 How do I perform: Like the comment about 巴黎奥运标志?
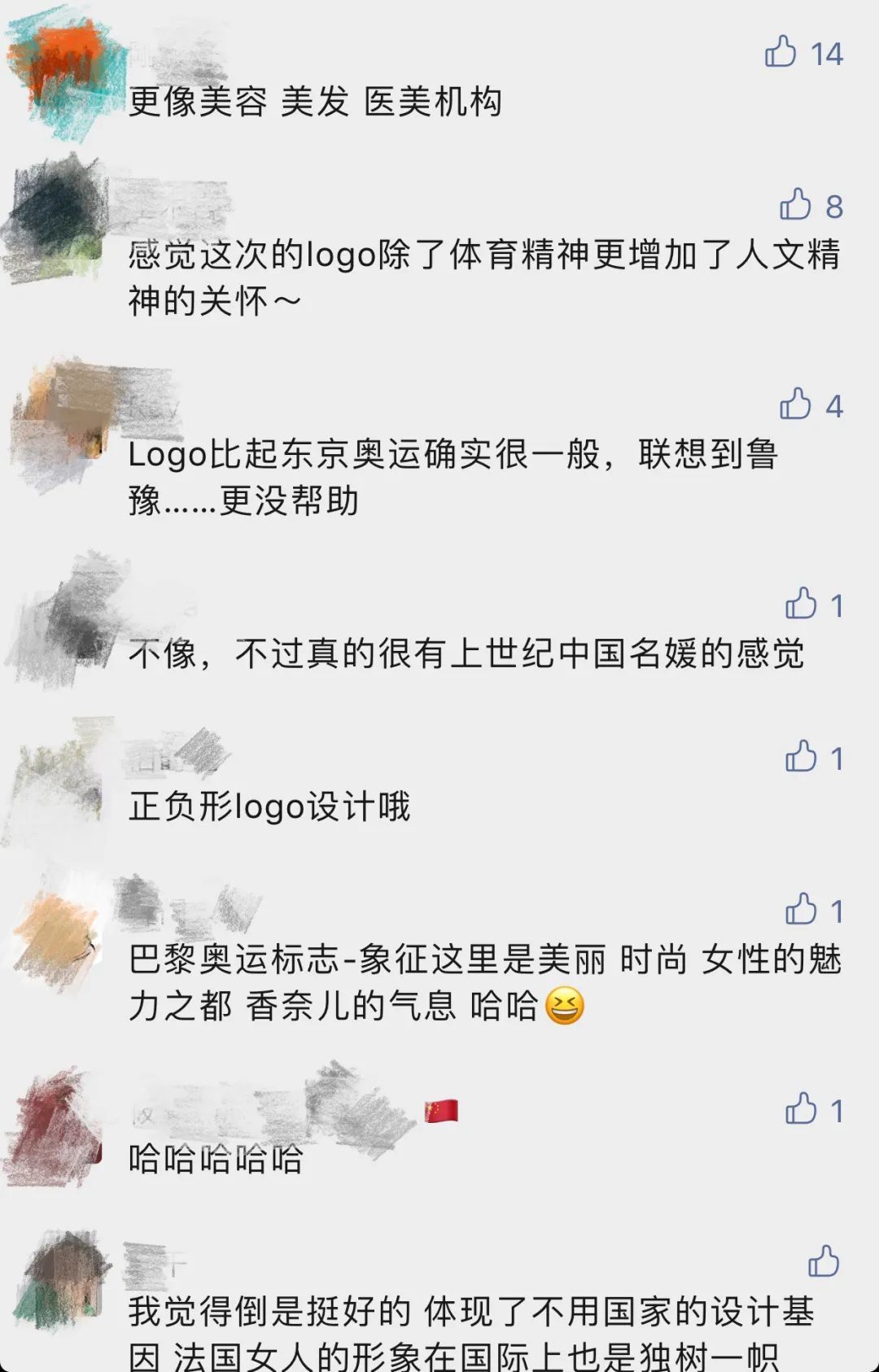801,910
